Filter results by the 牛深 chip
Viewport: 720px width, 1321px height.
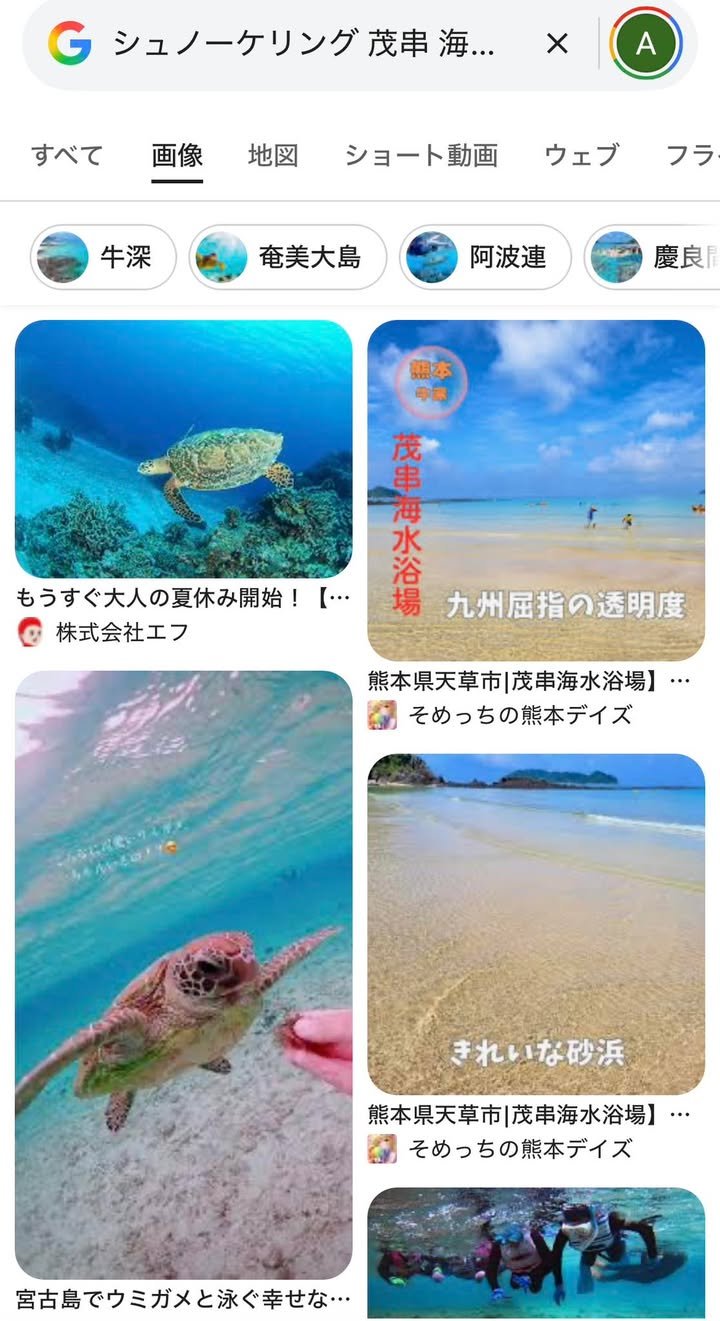tap(103, 257)
